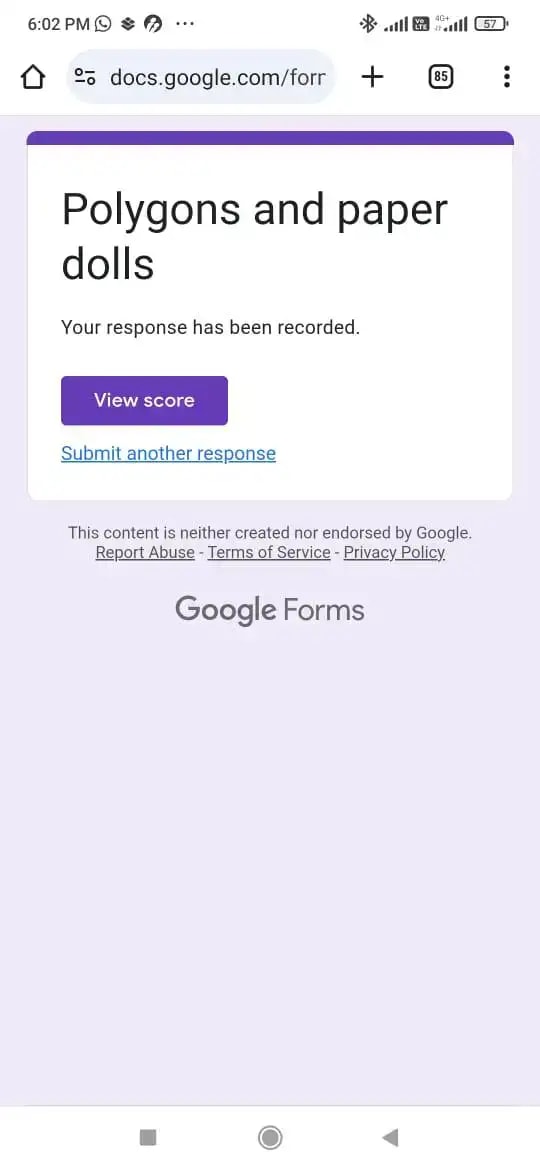
Task: Tap the View score button
Action: (144, 401)
